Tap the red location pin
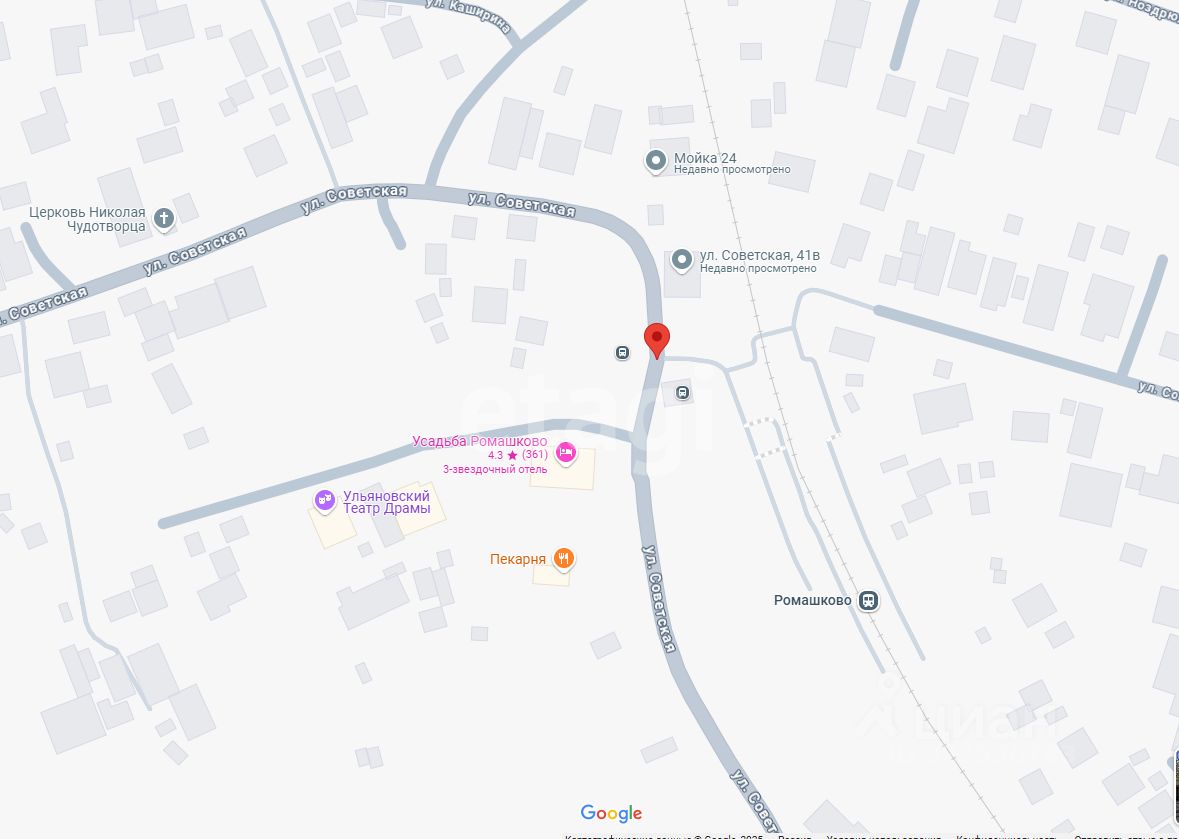This screenshot has width=1179, height=839. coord(656,338)
